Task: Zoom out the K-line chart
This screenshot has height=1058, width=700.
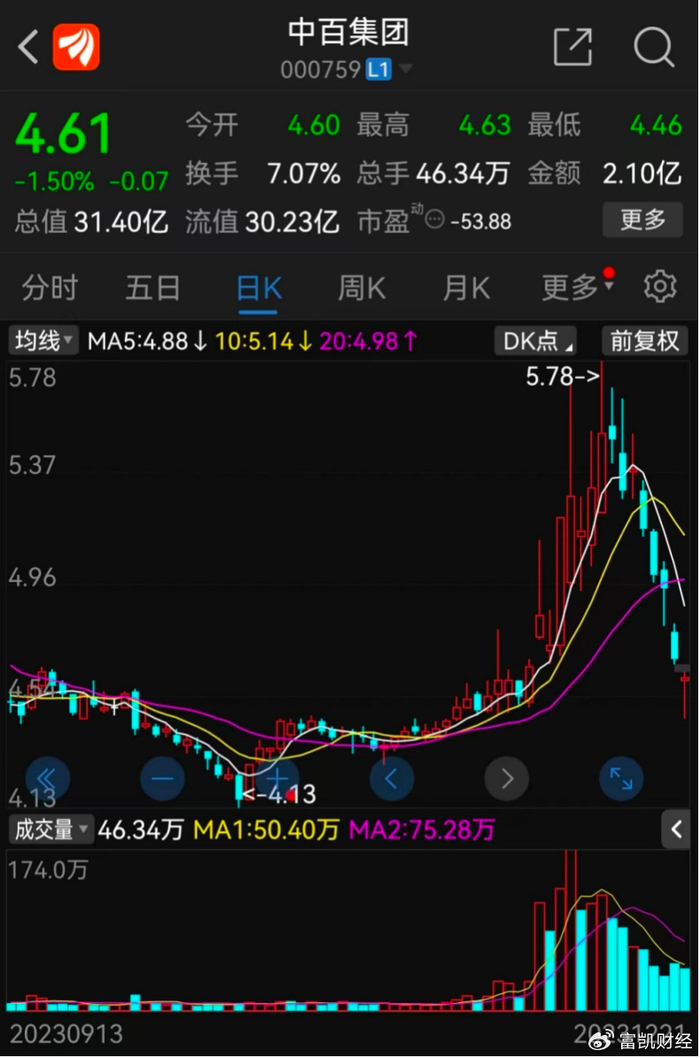Action: coord(163,778)
